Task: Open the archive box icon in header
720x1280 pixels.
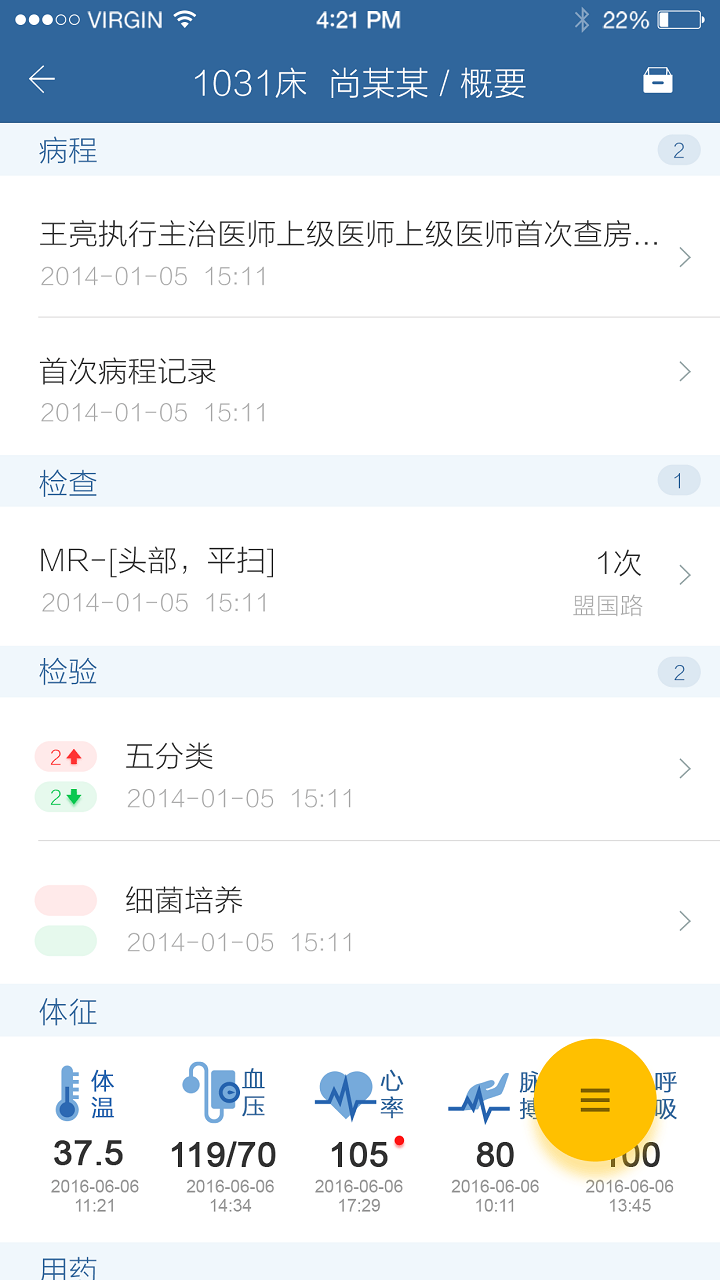Action: click(657, 81)
